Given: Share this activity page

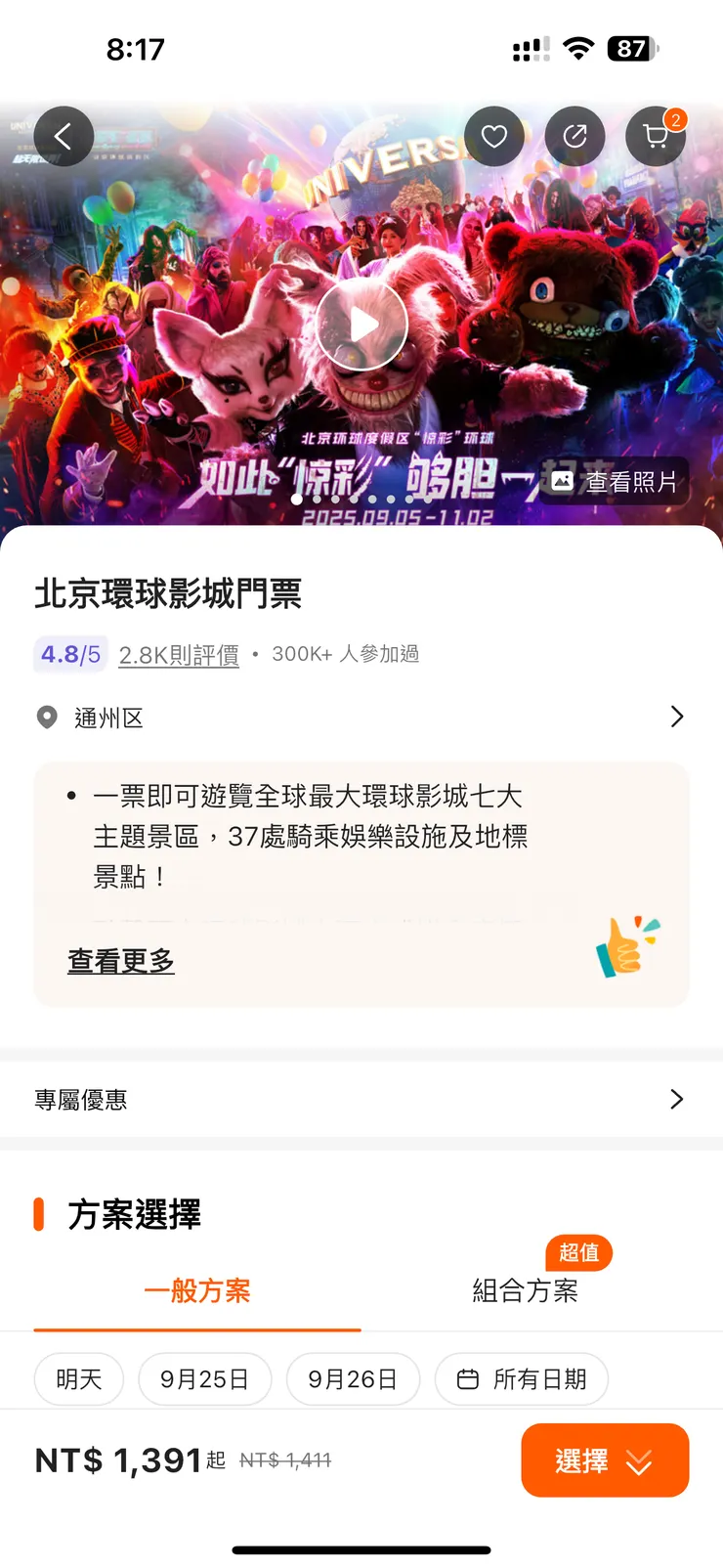Looking at the screenshot, I should point(574,136).
